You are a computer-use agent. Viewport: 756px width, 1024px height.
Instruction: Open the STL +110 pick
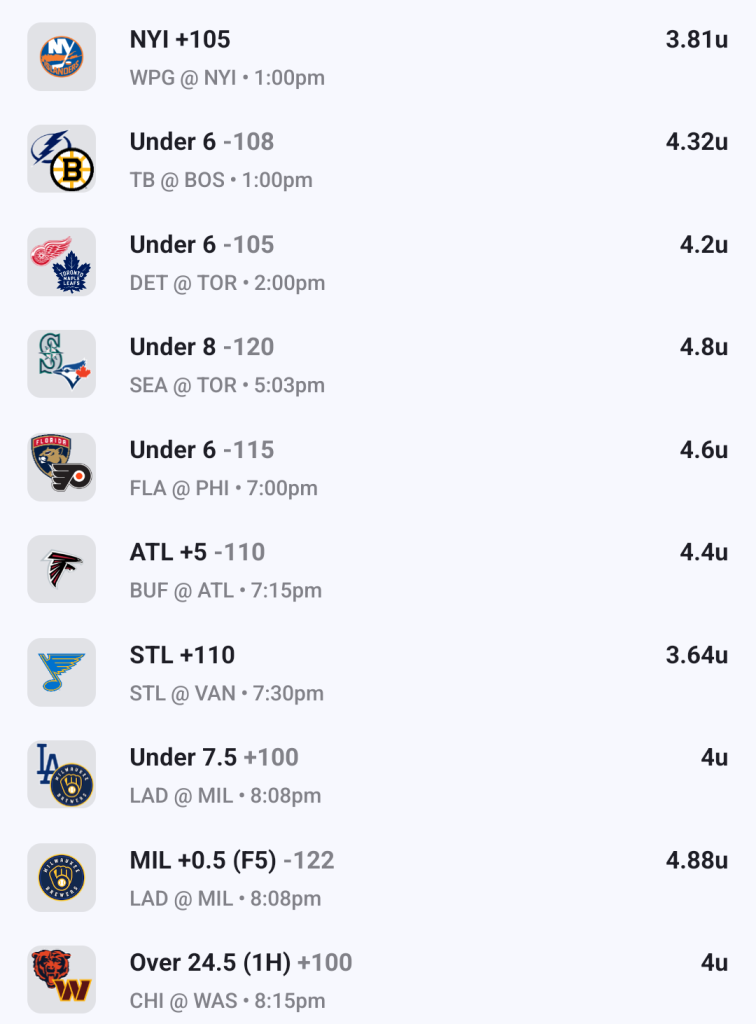[182, 655]
